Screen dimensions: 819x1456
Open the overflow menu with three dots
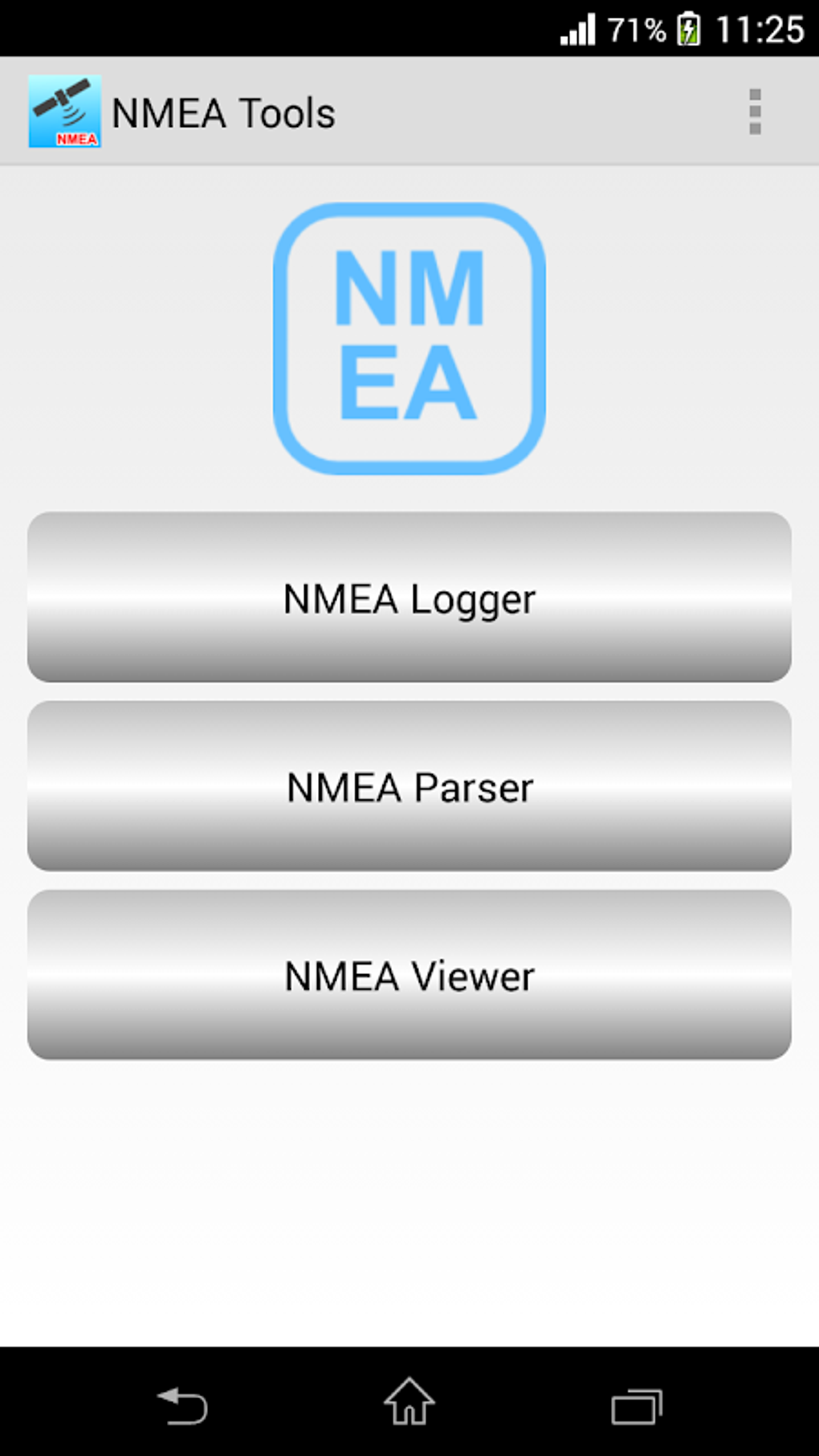point(753,110)
